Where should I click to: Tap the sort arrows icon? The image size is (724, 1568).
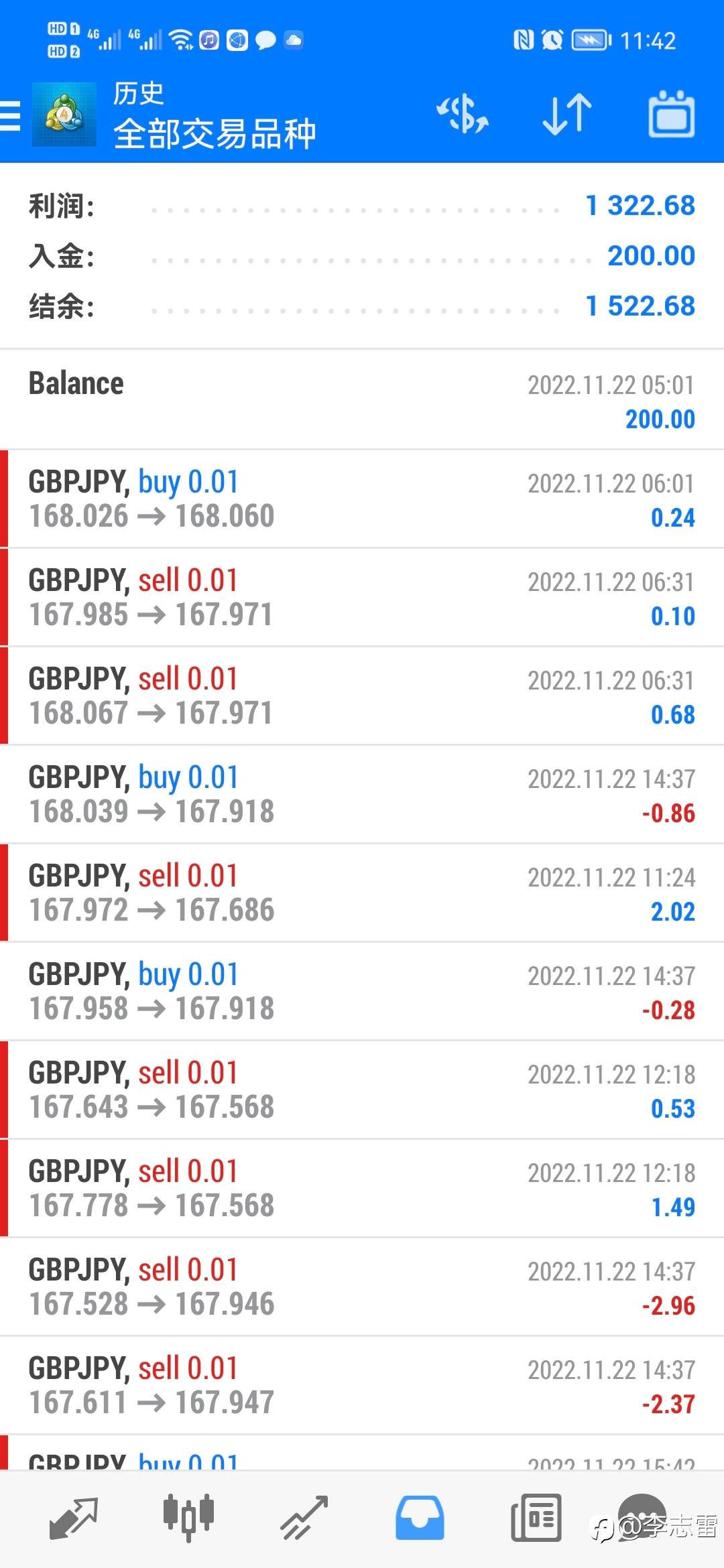tap(566, 114)
